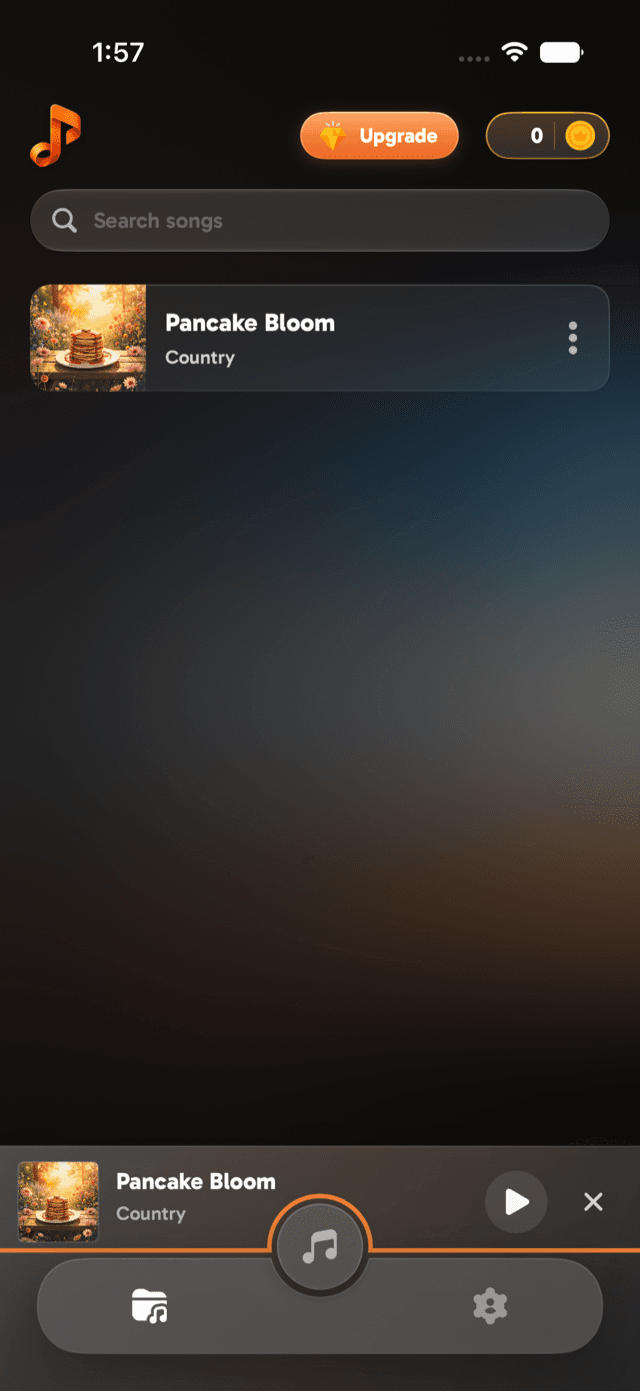This screenshot has width=640, height=1391.
Task: Open the coin balance
Action: (547, 136)
